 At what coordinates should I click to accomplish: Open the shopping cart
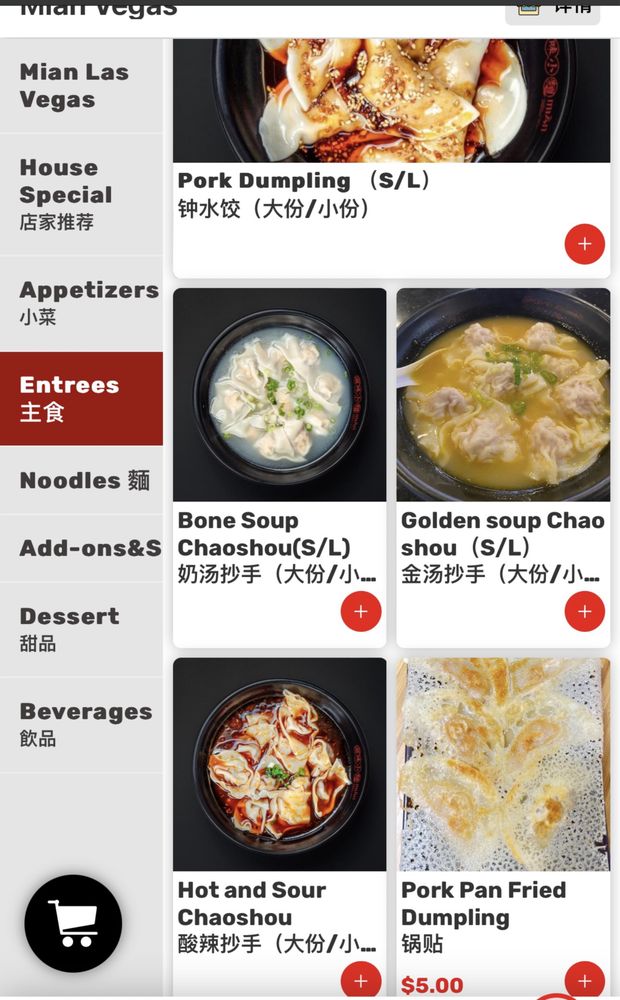73,923
